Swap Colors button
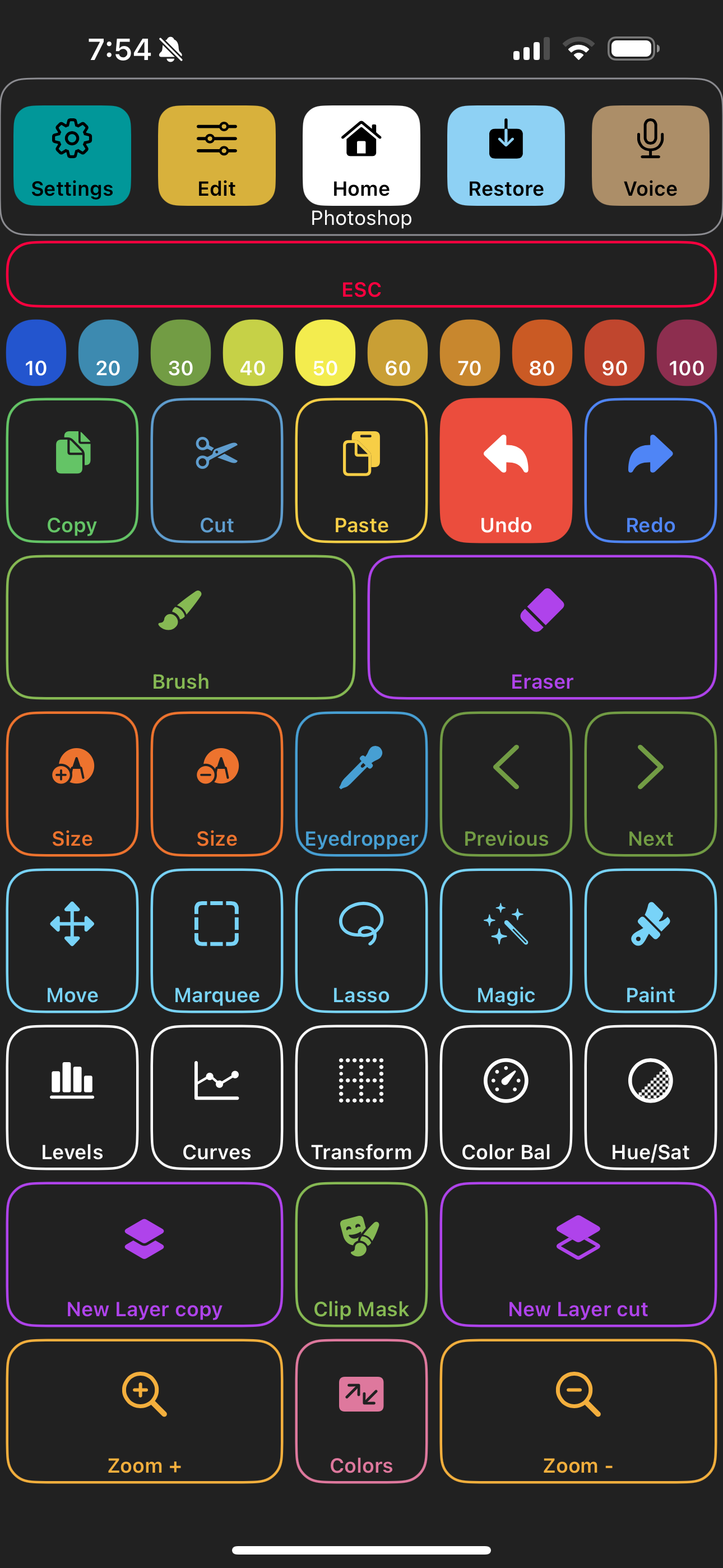Screen dimensions: 723x1568 point(361,1410)
